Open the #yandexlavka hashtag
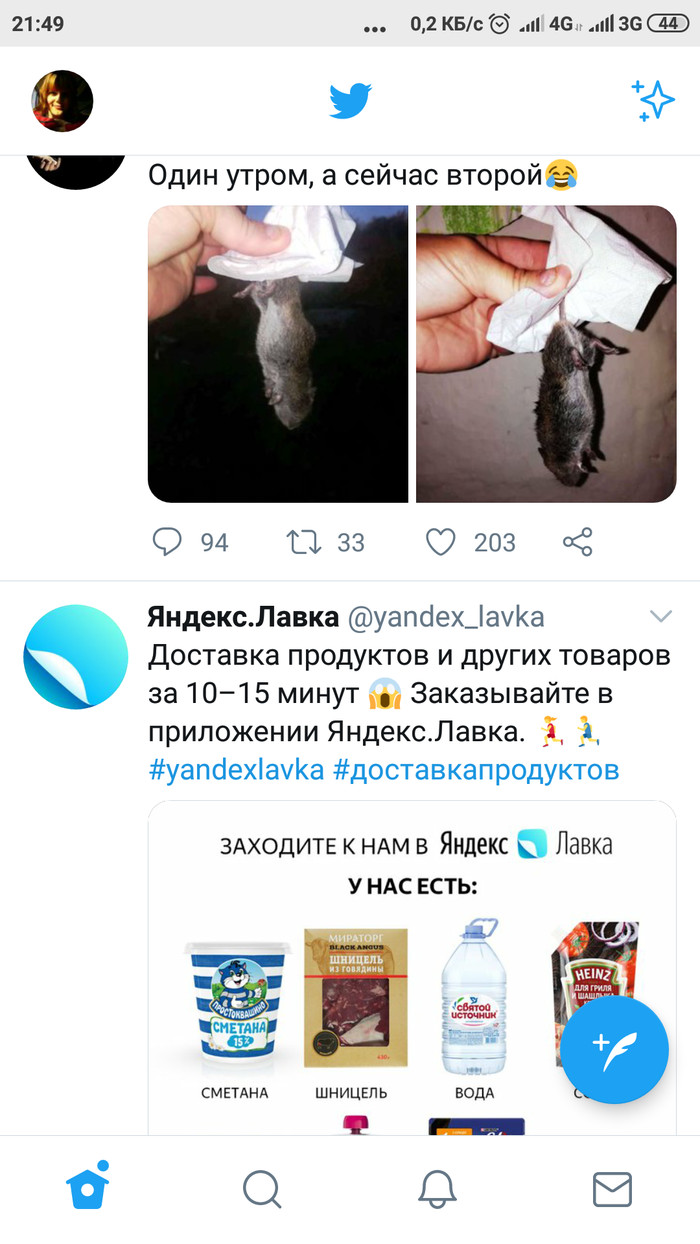This screenshot has height=1244, width=700. click(235, 770)
